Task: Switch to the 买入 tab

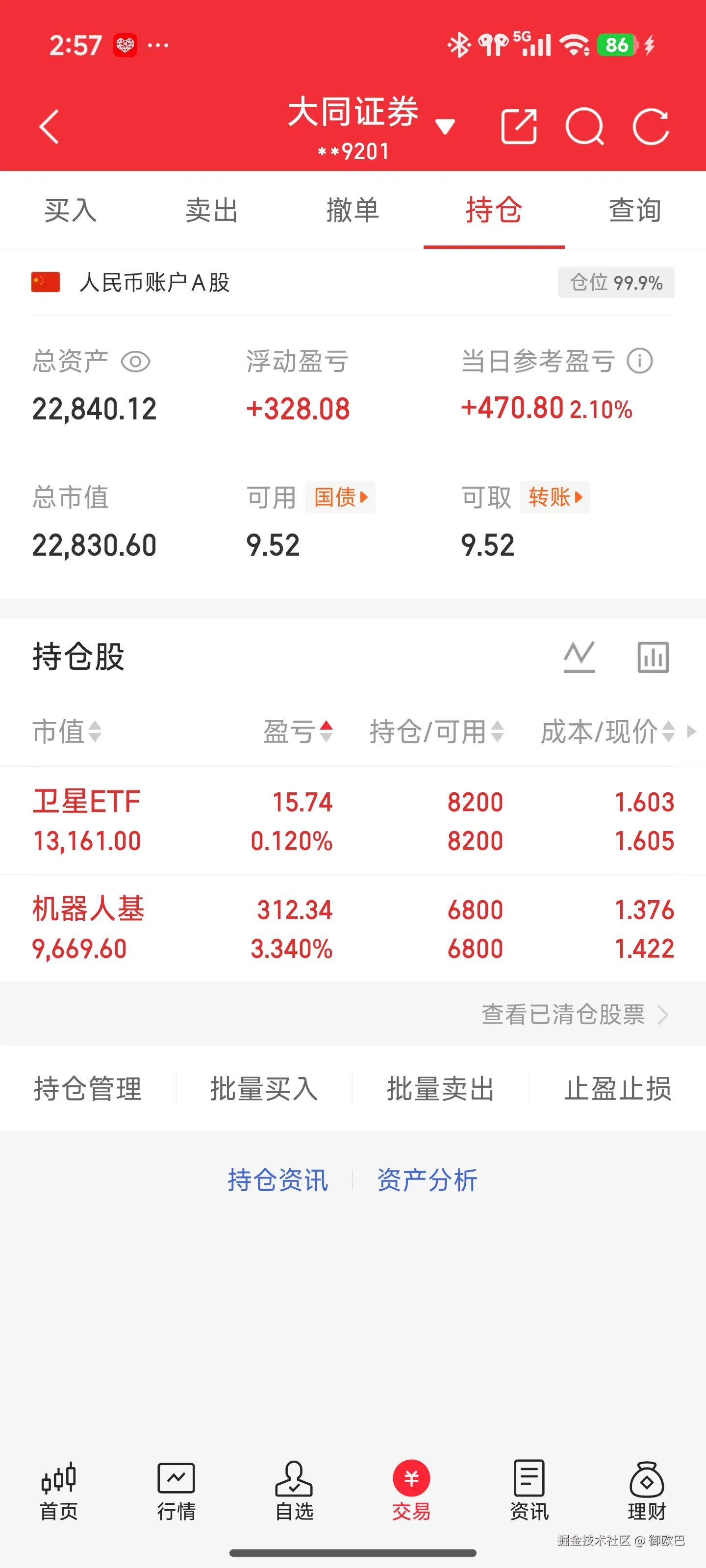Action: [70, 210]
